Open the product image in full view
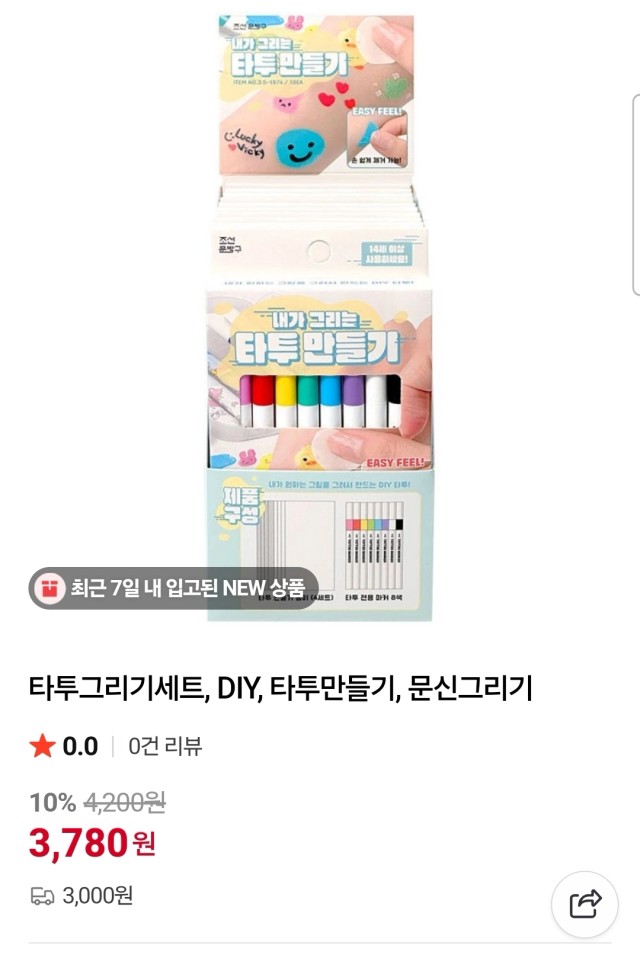This screenshot has width=640, height=958. tap(319, 320)
